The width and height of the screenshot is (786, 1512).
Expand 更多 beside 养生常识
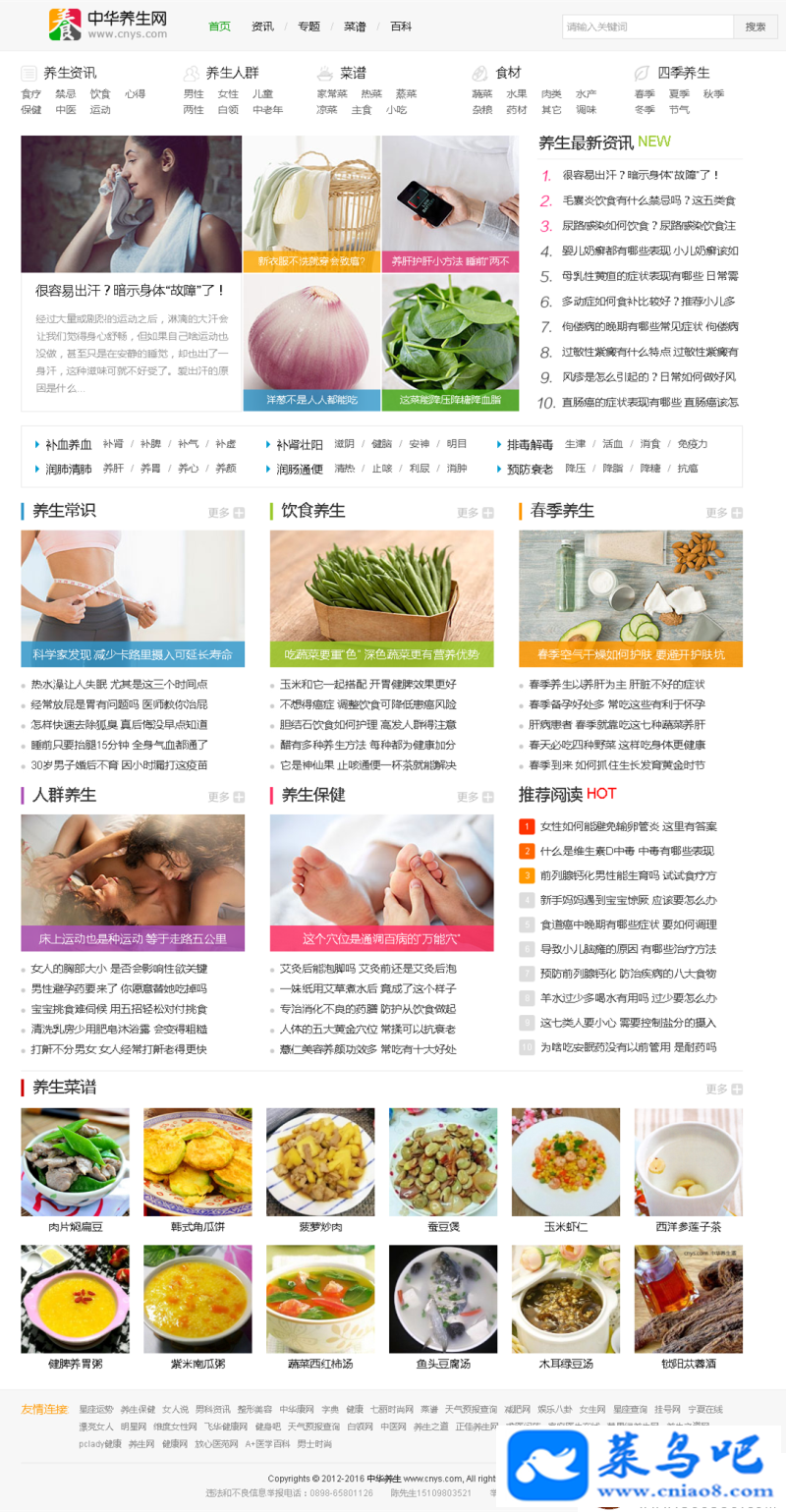[226, 513]
